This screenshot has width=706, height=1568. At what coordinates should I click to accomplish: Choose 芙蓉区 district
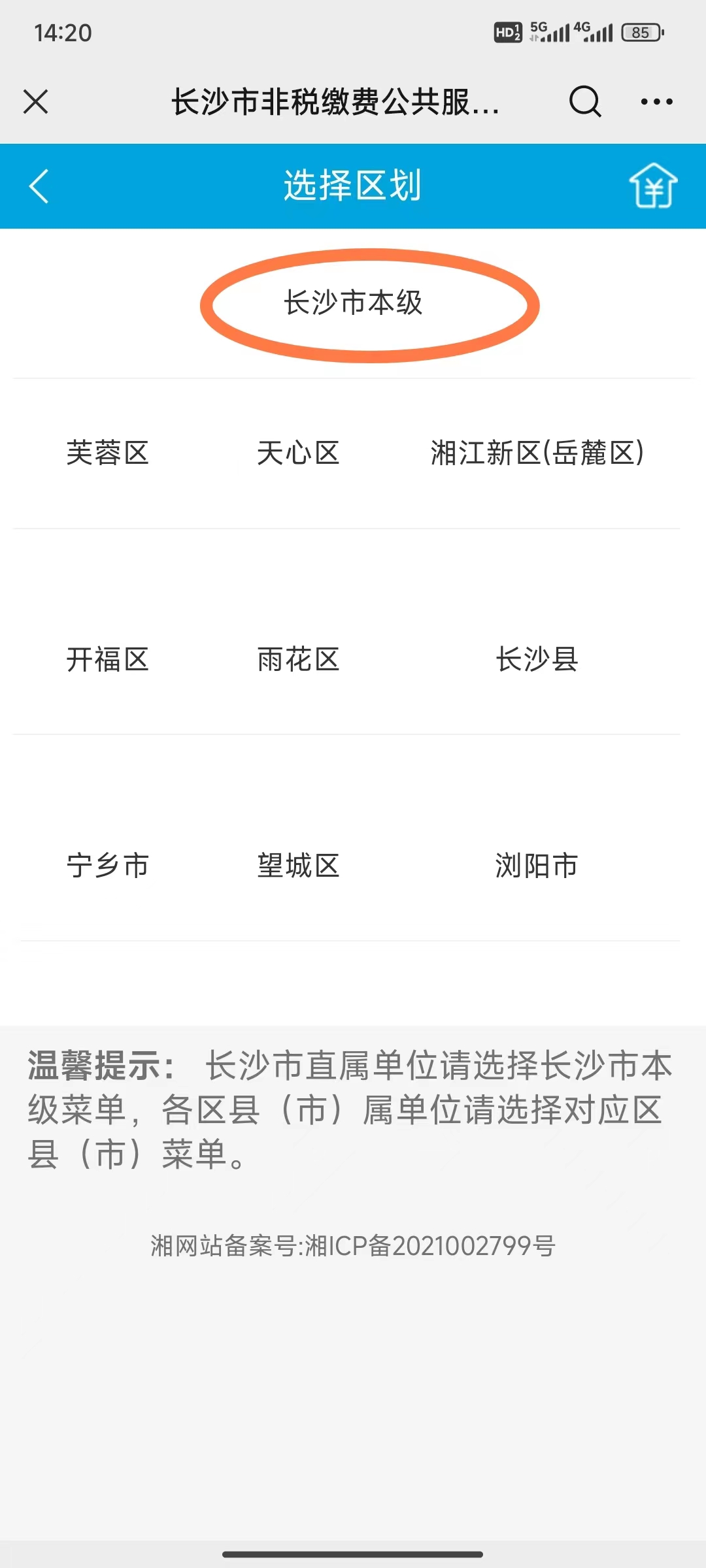(108, 453)
